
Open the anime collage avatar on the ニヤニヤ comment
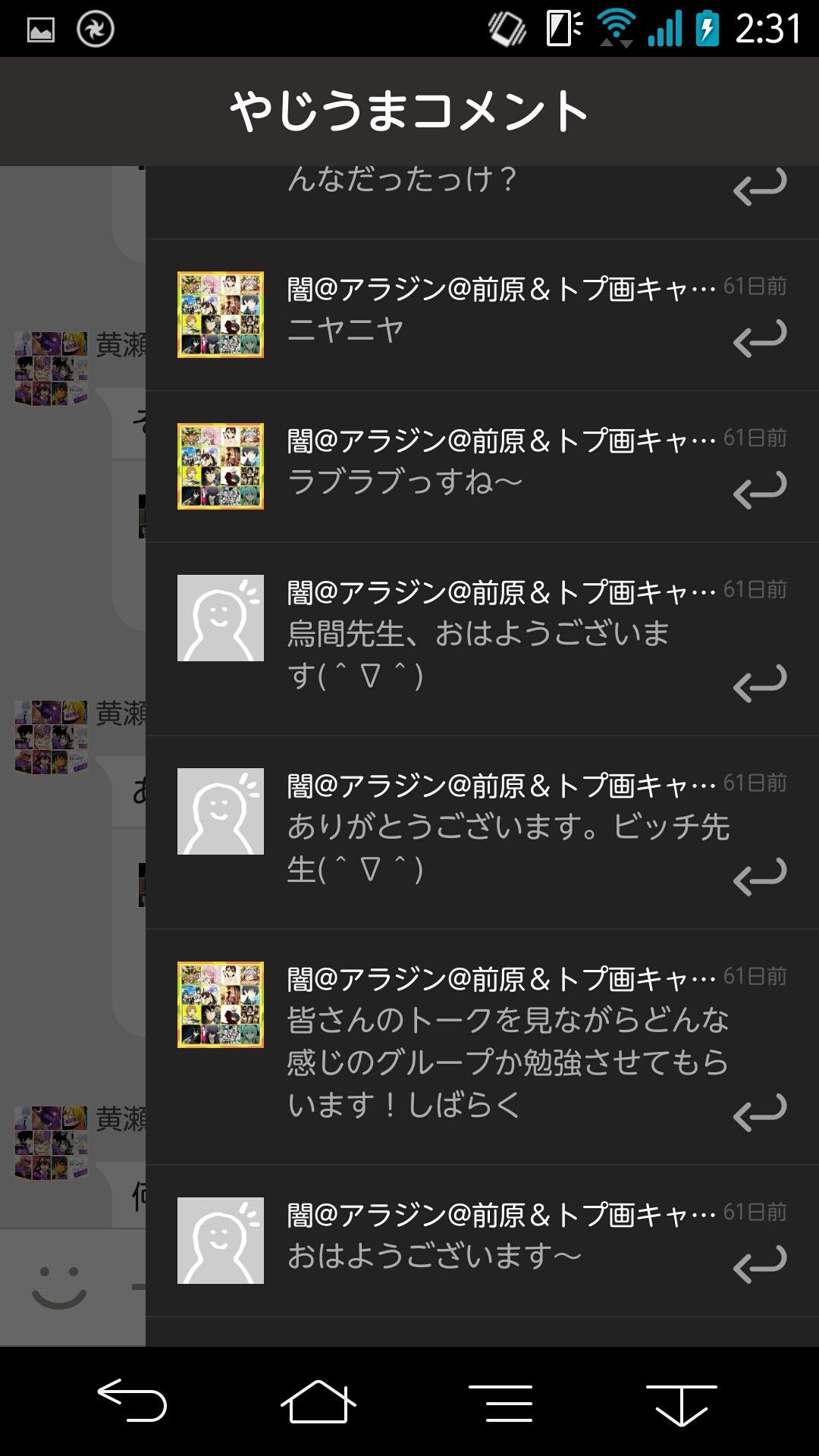tap(220, 315)
